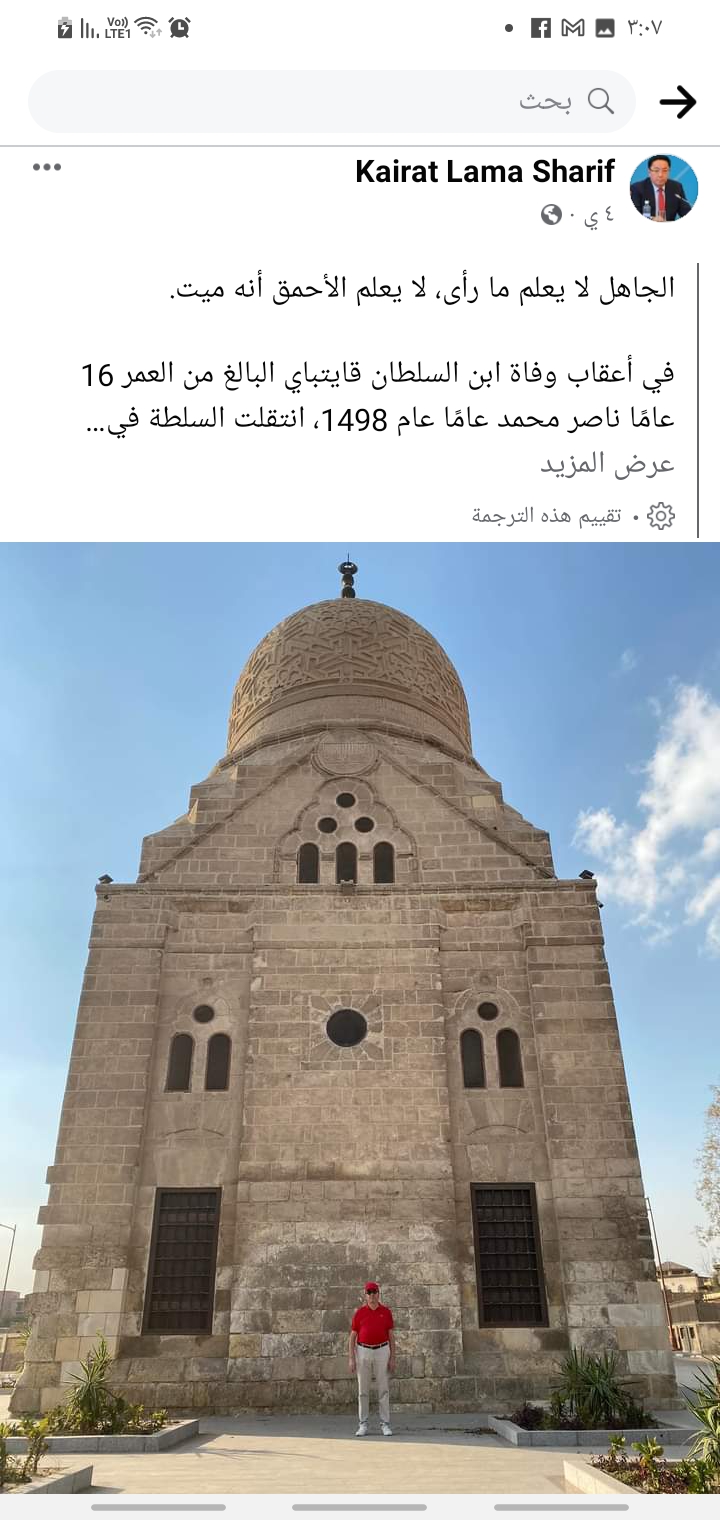
Task: Expand the post text with عرض المزيد
Action: [608, 464]
